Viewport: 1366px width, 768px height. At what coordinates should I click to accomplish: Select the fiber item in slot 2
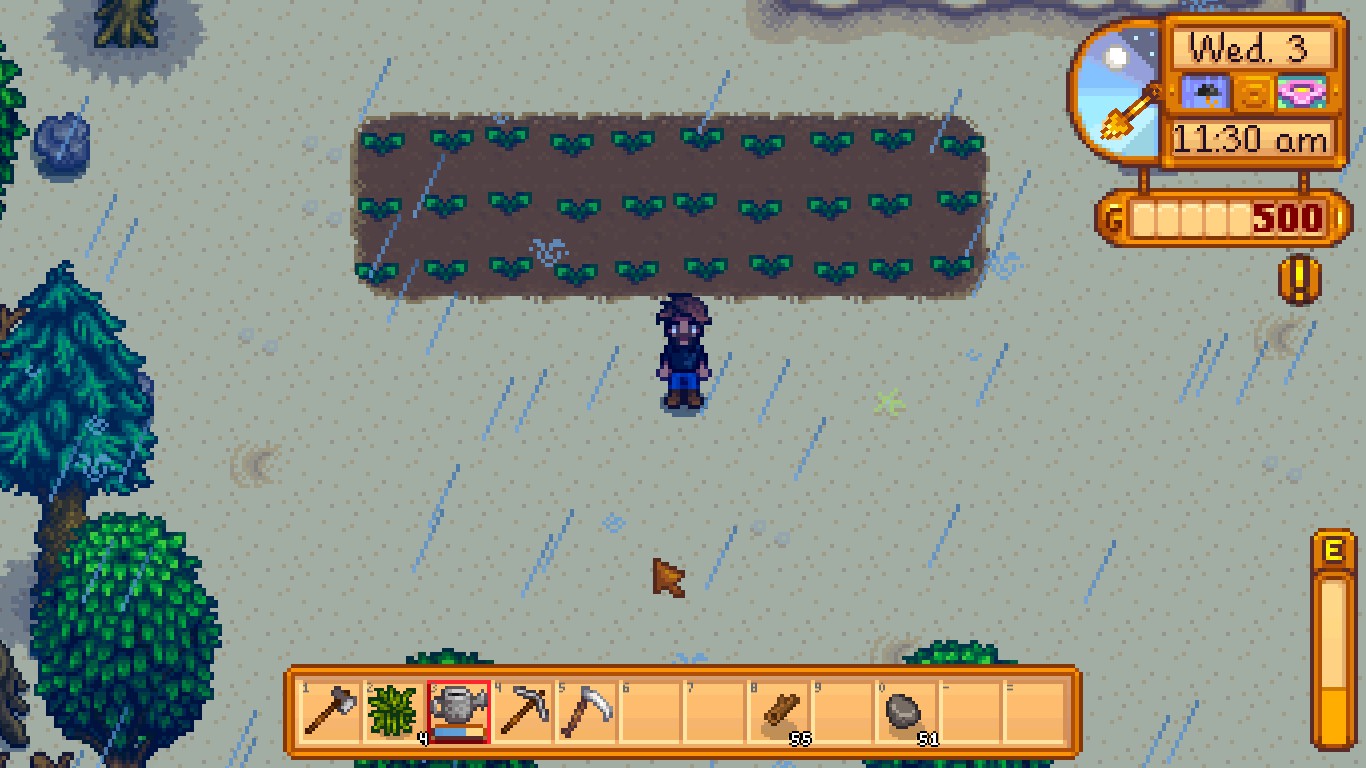click(x=394, y=712)
